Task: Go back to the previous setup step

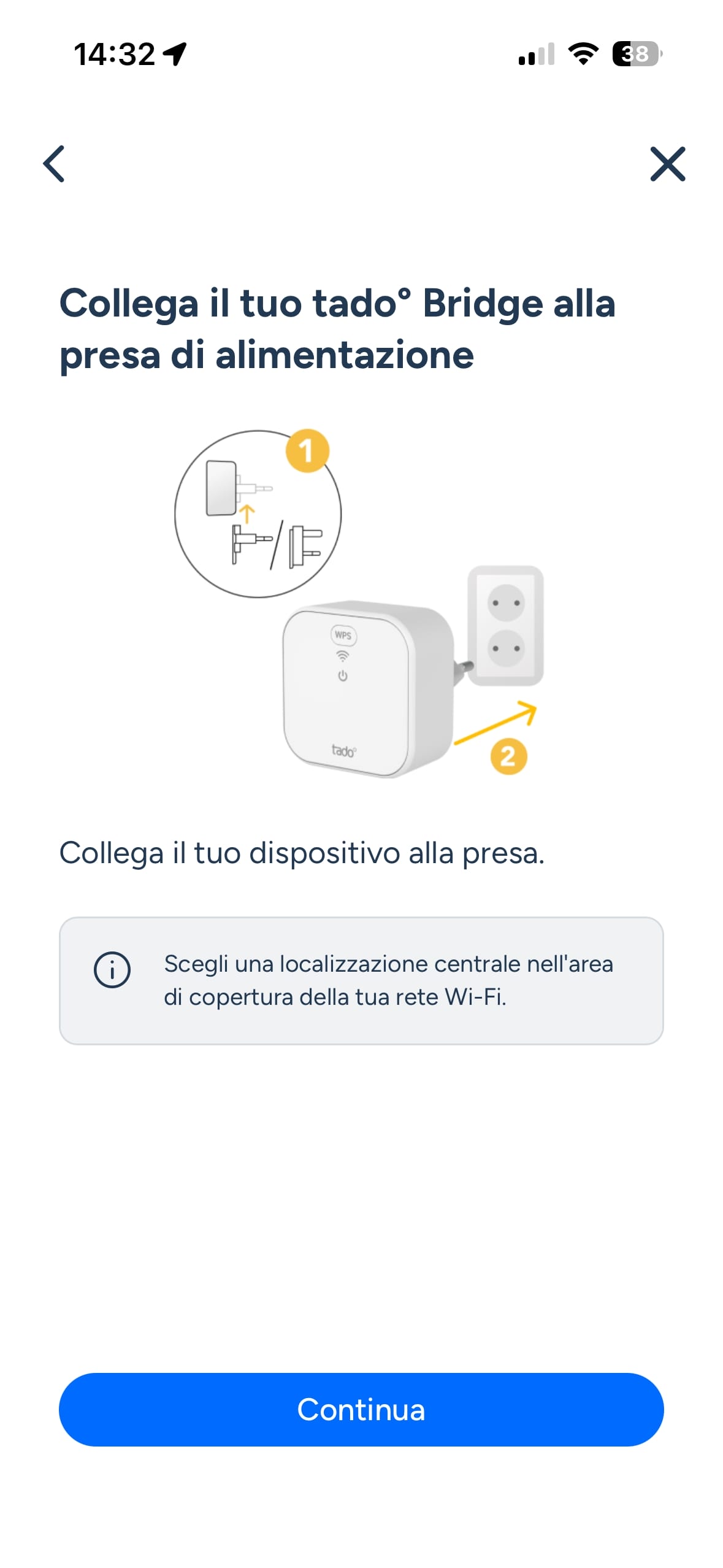Action: pyautogui.click(x=54, y=164)
